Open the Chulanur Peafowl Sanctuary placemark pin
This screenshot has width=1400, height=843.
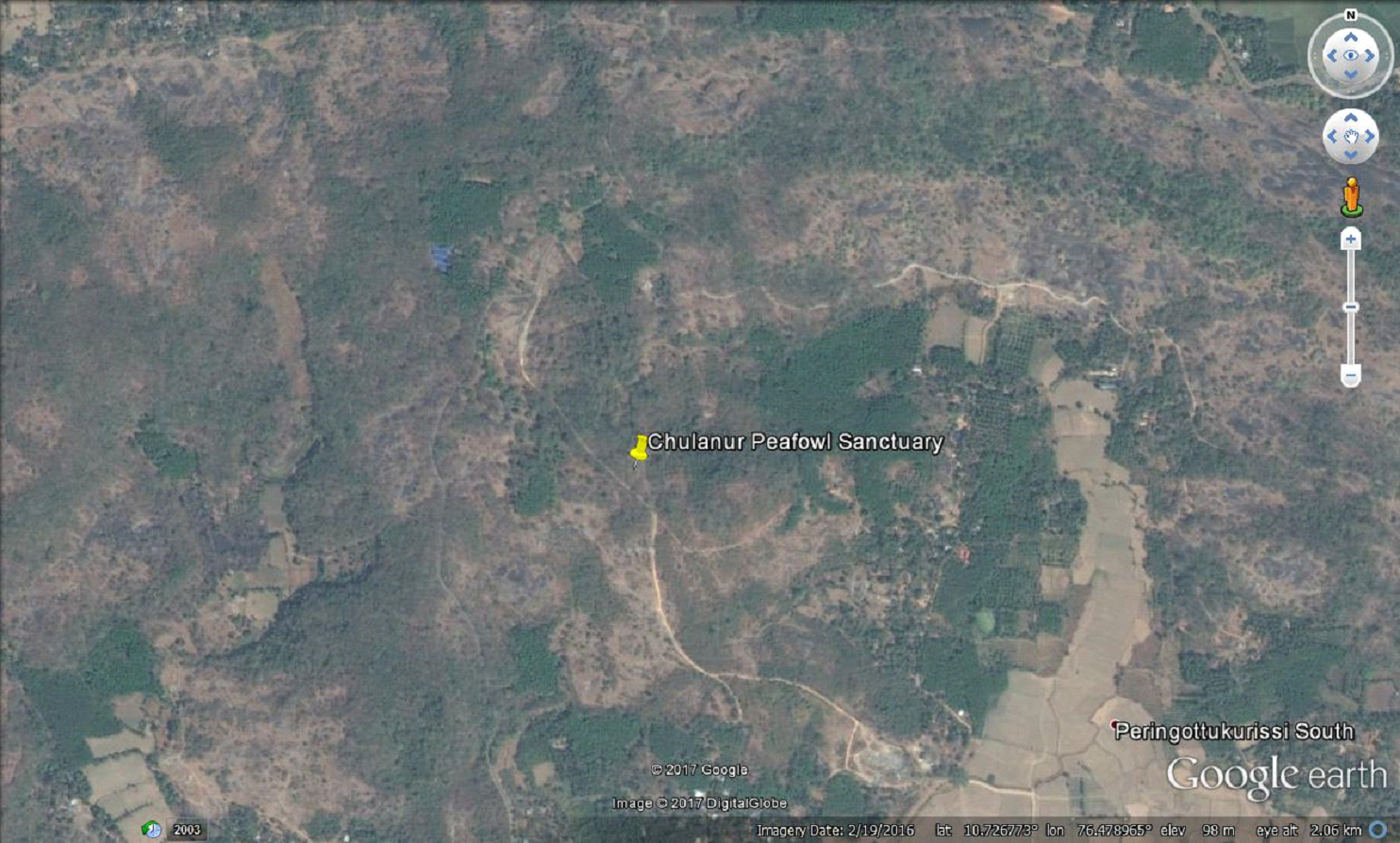click(639, 449)
